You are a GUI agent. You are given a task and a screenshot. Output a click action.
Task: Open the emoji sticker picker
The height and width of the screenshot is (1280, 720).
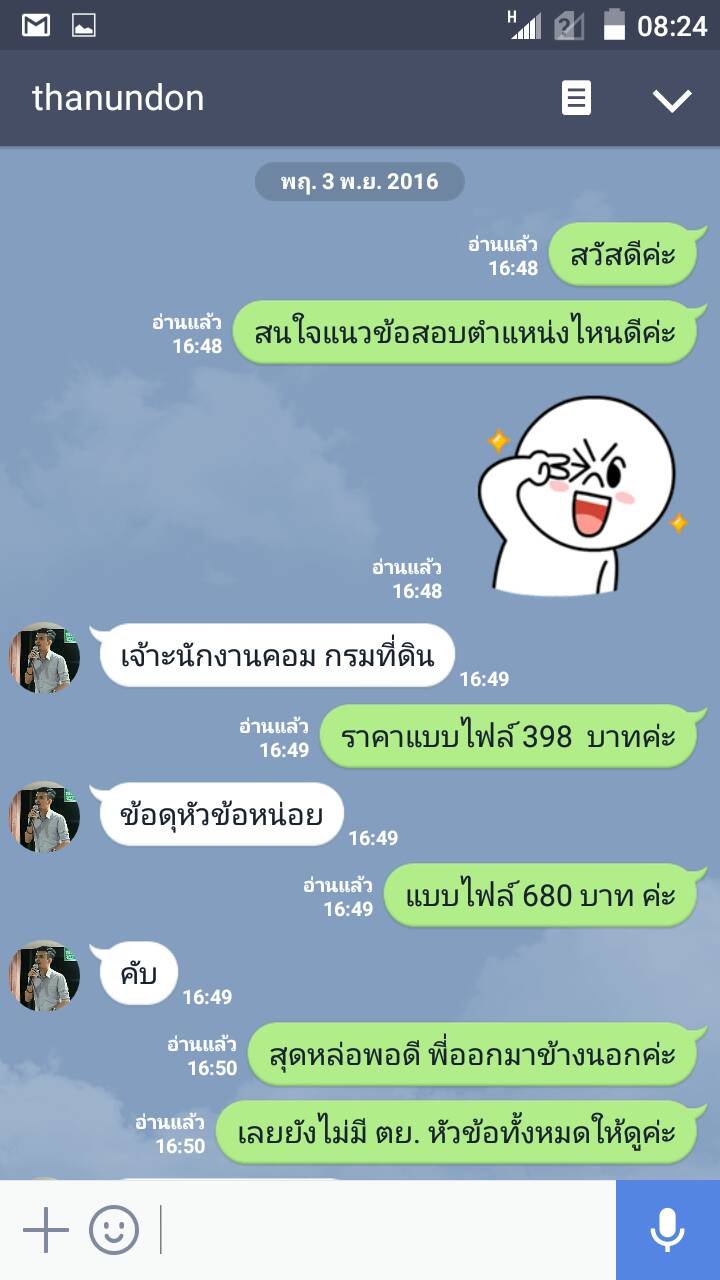tap(114, 1230)
